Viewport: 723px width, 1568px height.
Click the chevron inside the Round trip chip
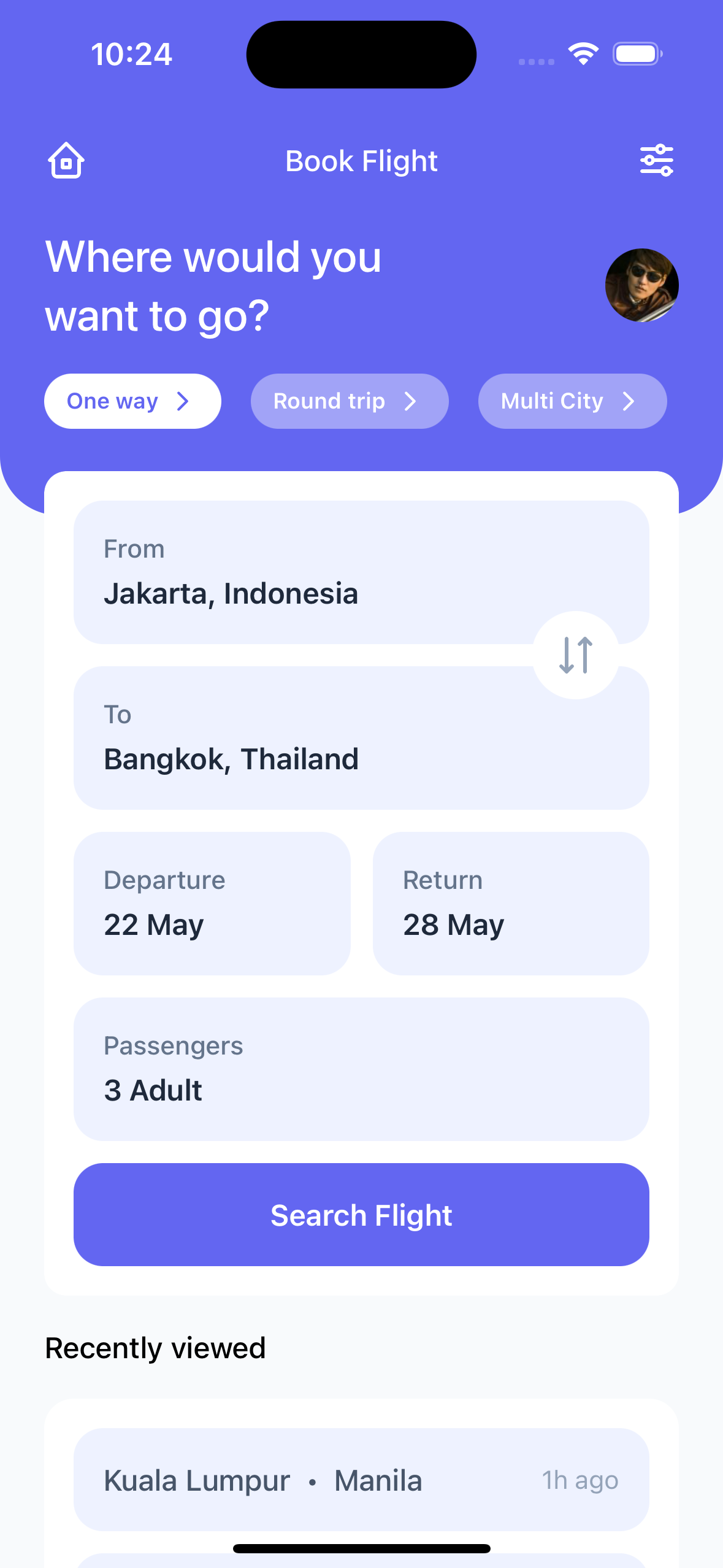410,401
